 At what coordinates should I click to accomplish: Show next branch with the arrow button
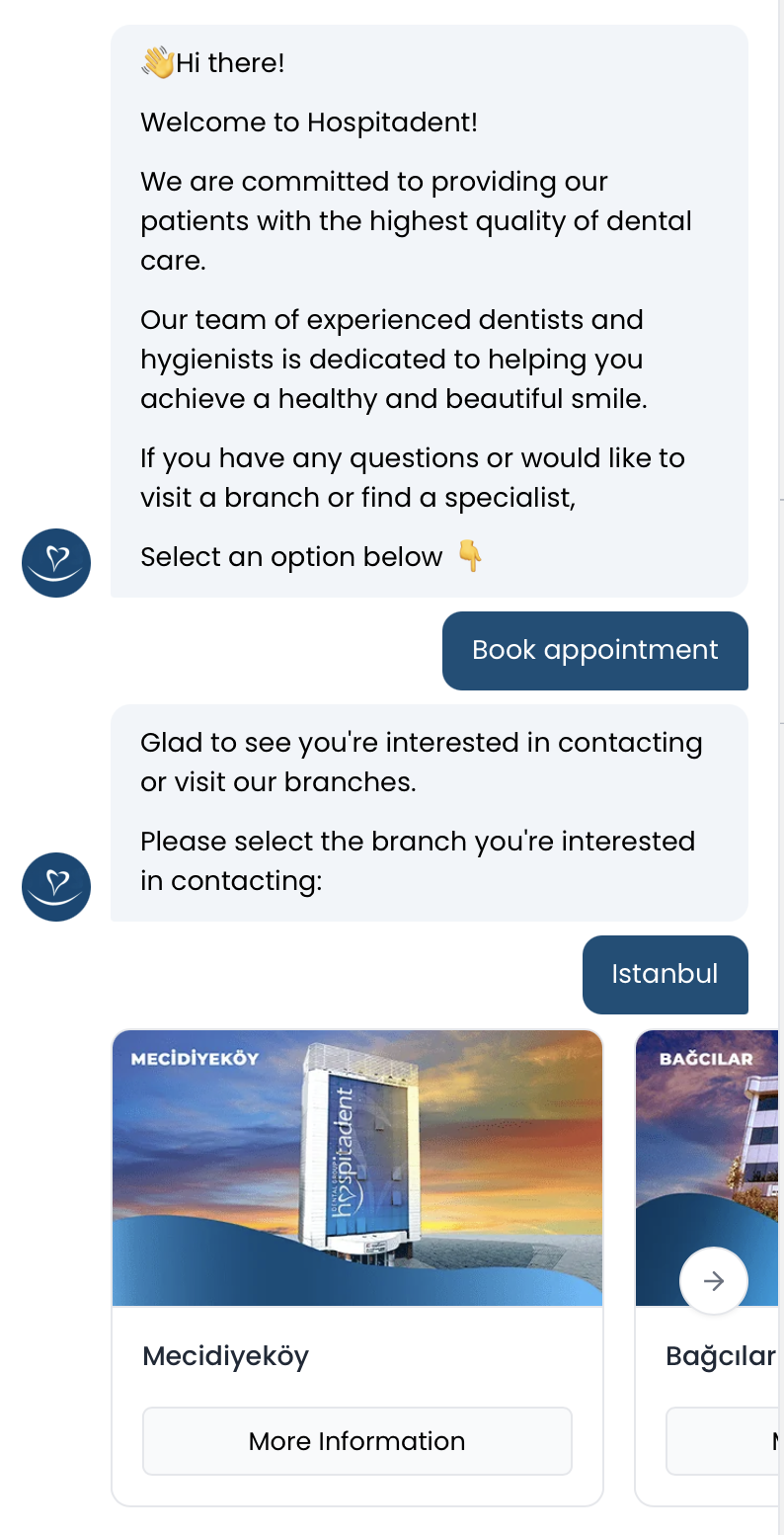pyautogui.click(x=713, y=1281)
